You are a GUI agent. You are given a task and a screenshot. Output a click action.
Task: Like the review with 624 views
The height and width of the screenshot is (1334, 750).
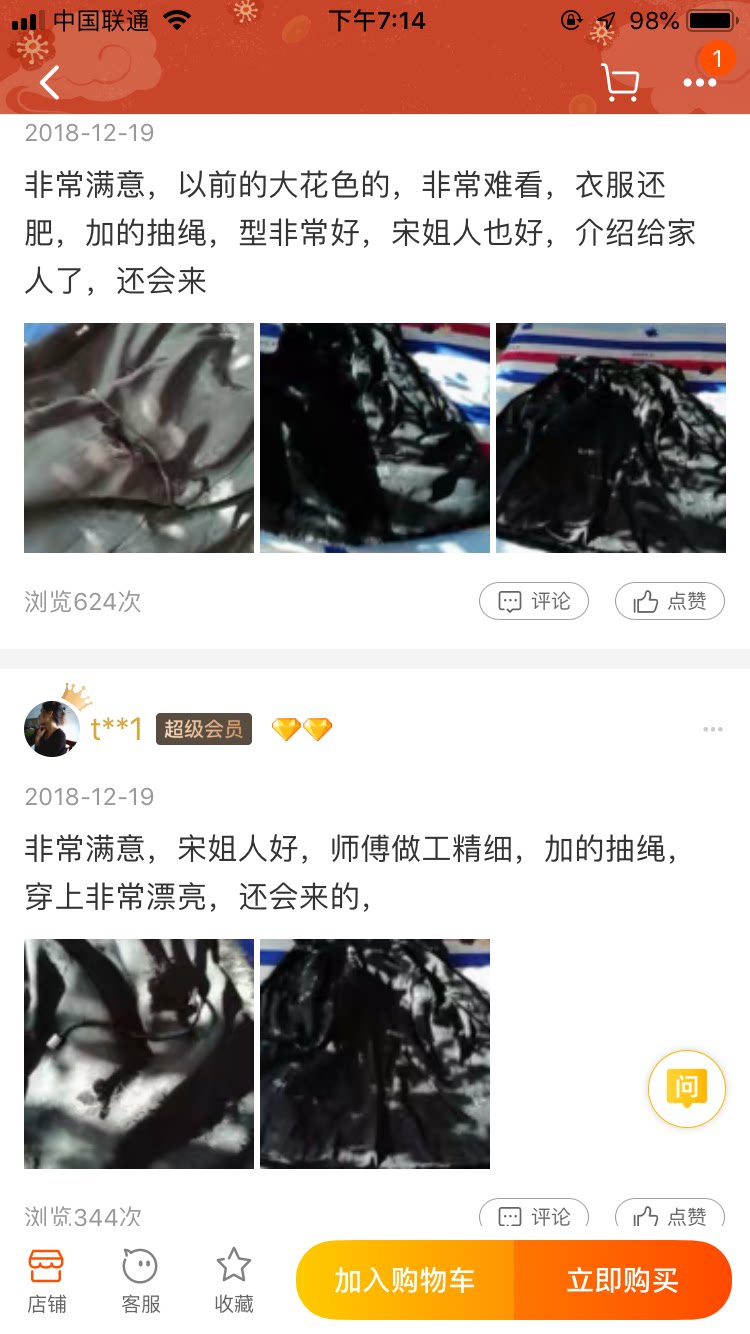pos(669,601)
